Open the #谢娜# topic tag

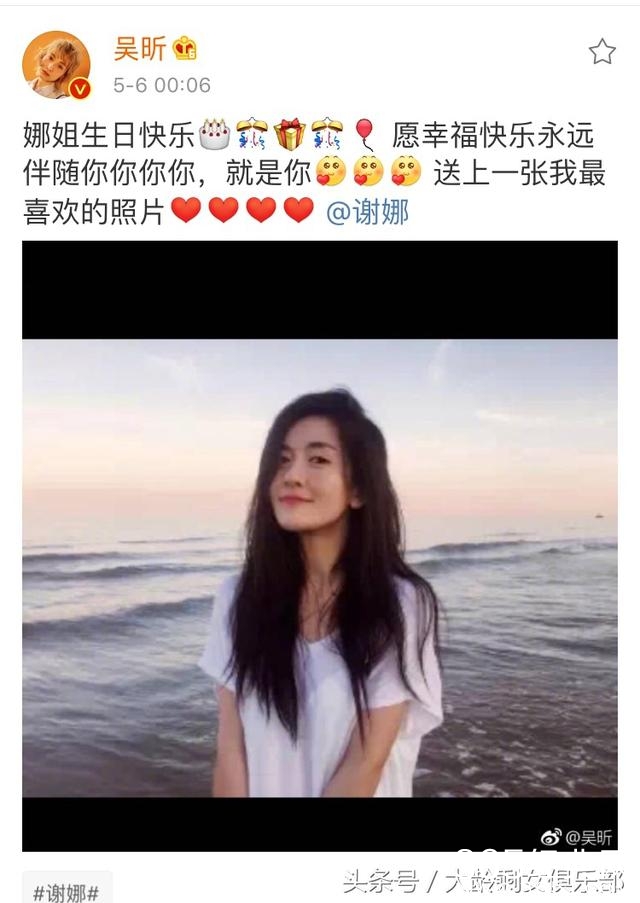click(x=66, y=889)
